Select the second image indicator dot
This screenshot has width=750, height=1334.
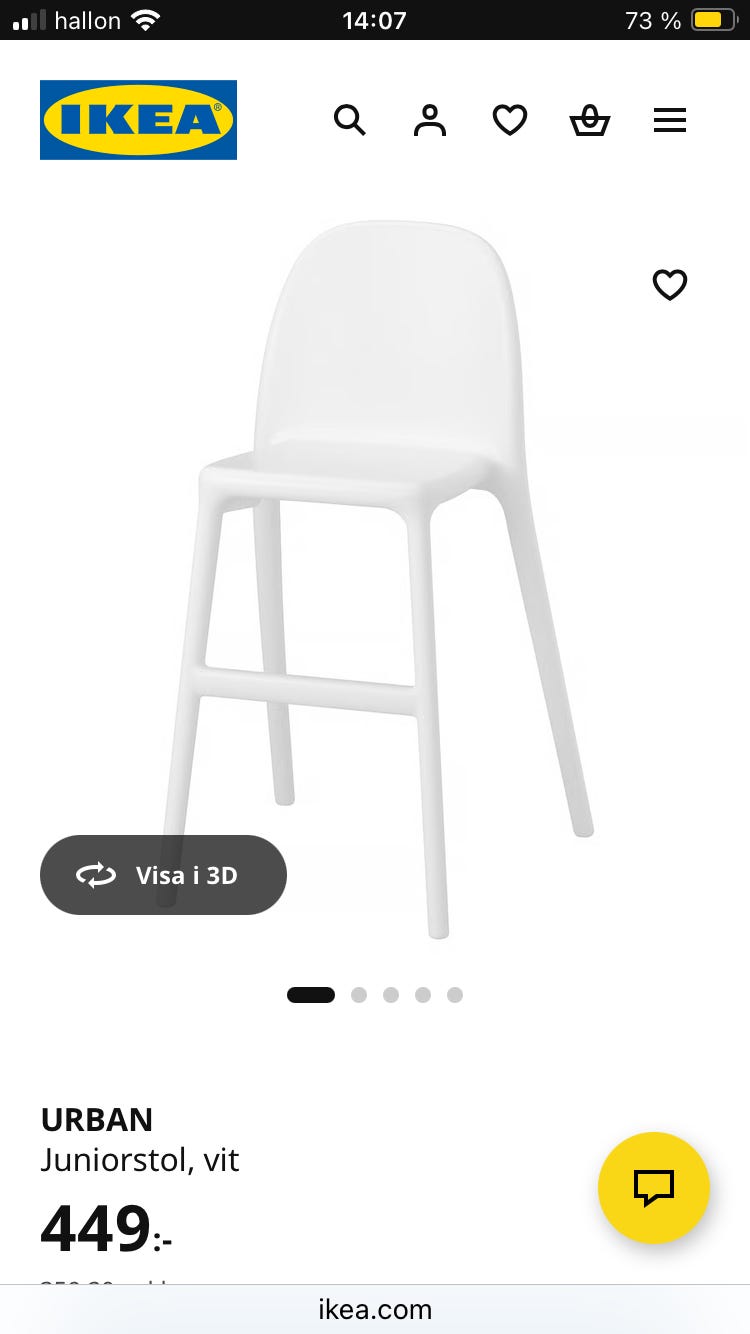point(359,995)
